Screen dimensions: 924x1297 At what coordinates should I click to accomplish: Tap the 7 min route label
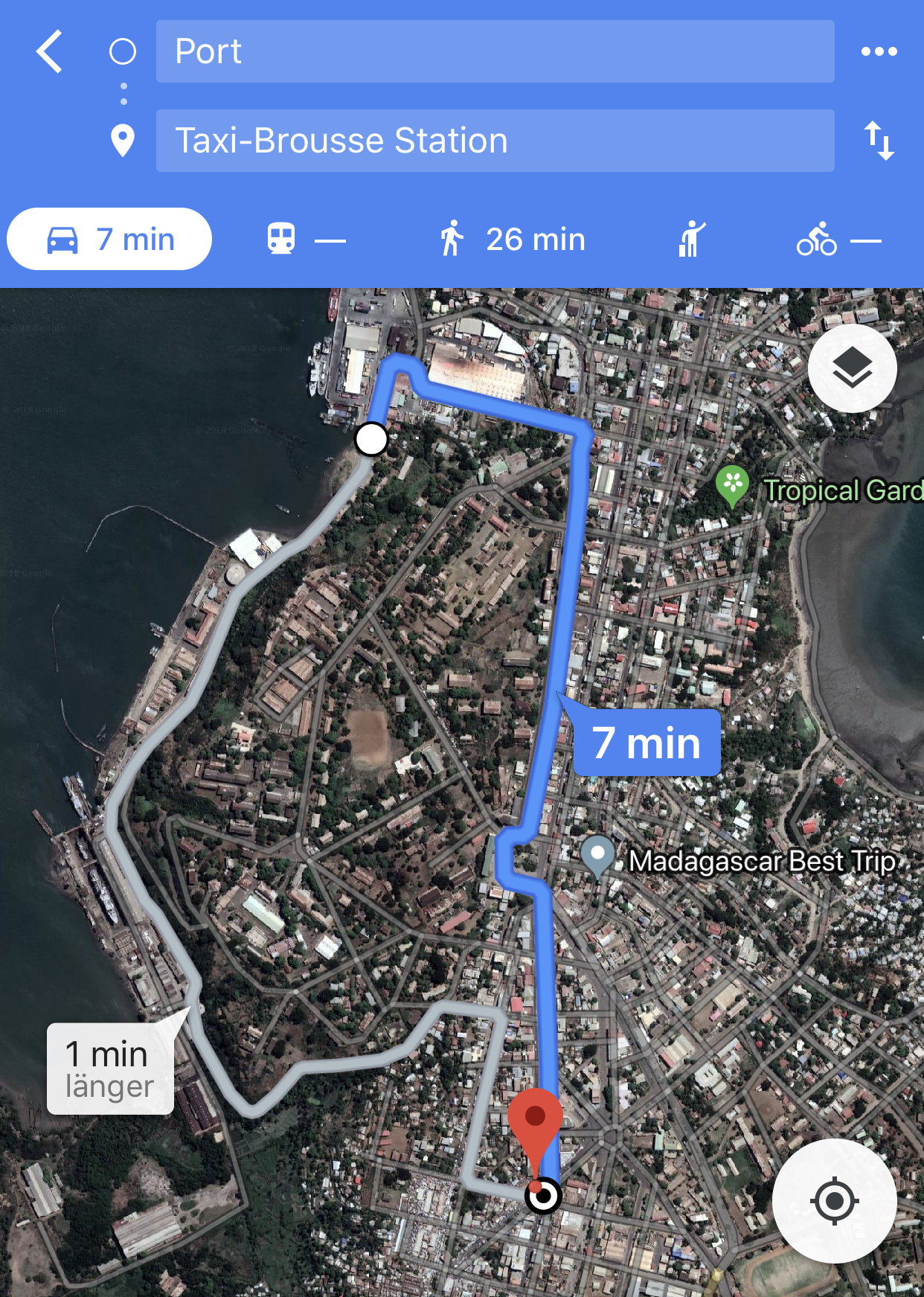tap(647, 743)
